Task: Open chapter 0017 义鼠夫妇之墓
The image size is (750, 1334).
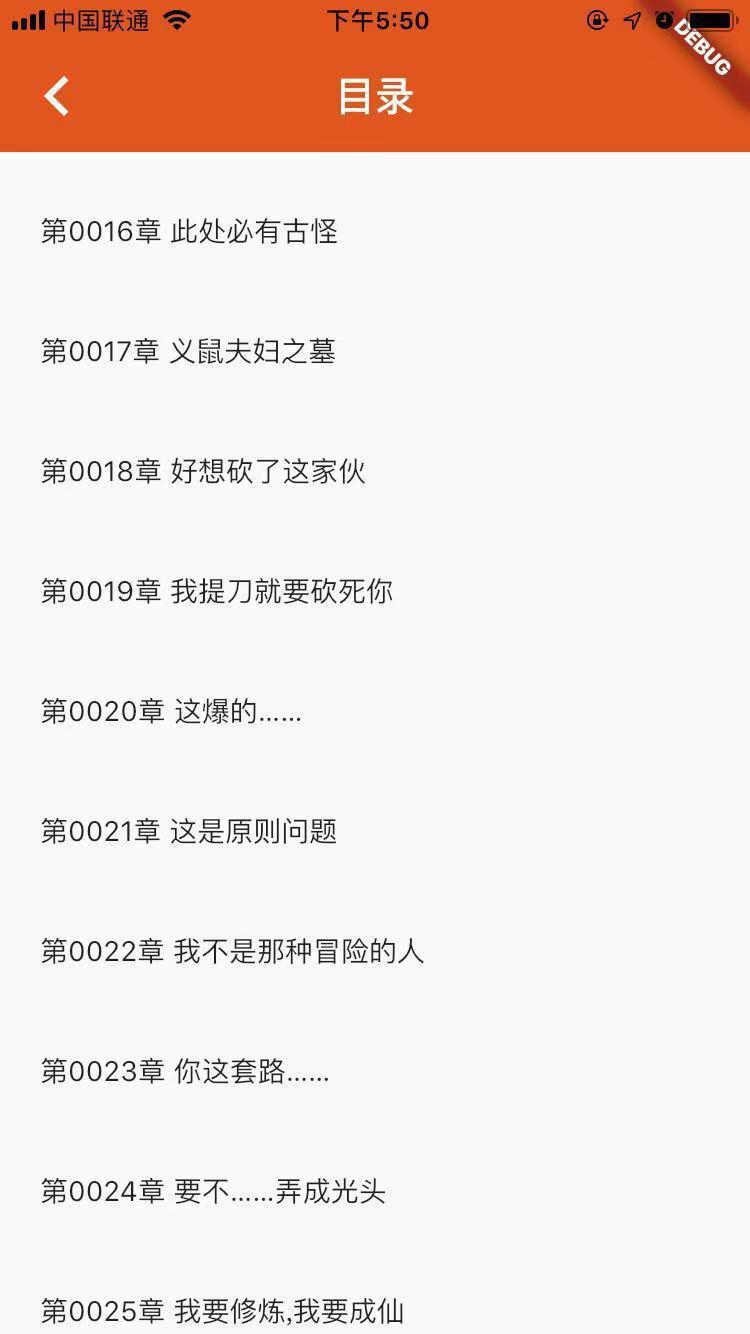Action: (189, 352)
